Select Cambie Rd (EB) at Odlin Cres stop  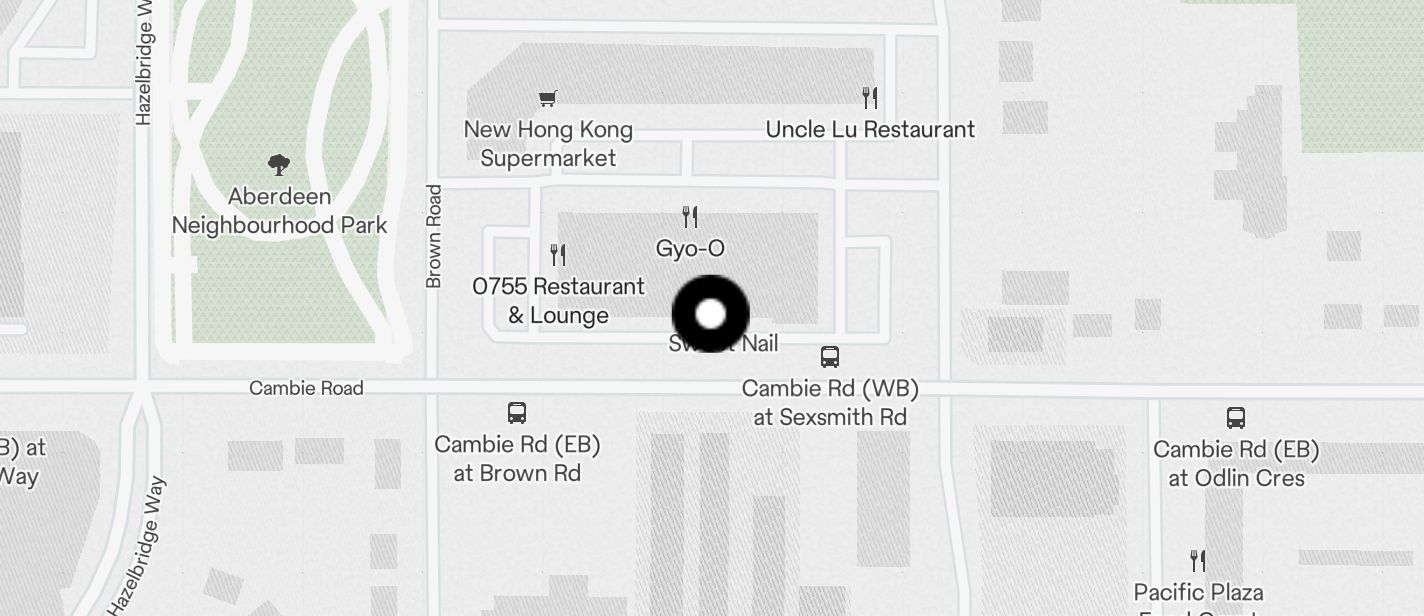pos(1236,418)
